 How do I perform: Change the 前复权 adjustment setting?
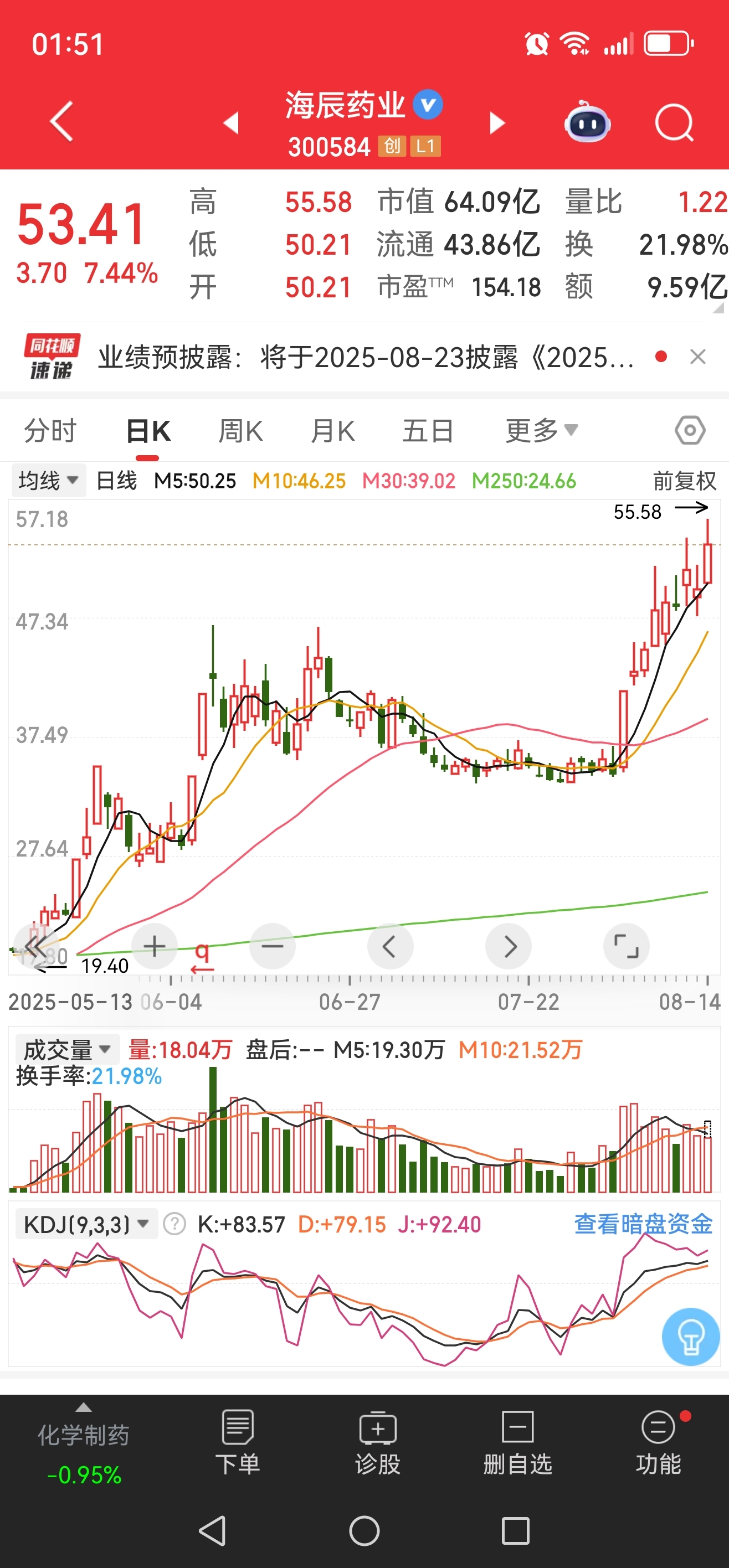pyautogui.click(x=685, y=481)
